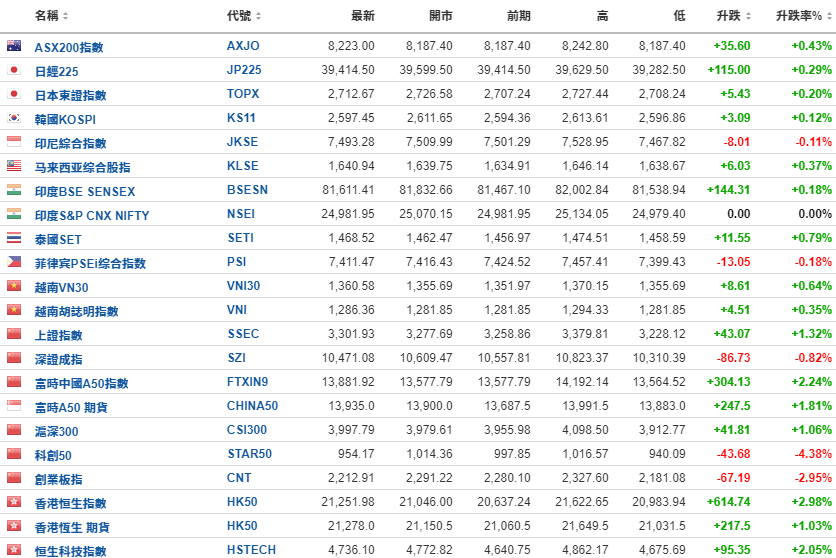Open the 滬深300 index link
The height and width of the screenshot is (558, 836).
point(57,431)
